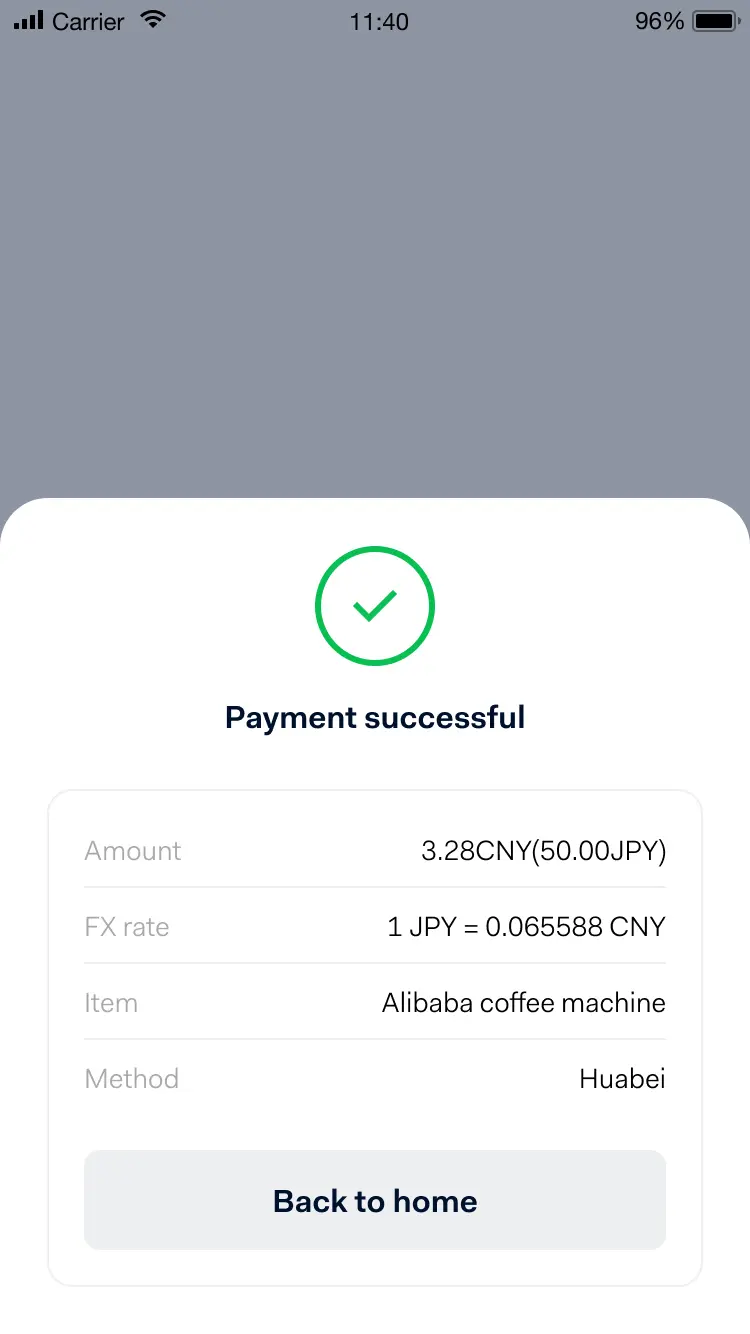Tap the Back to home button

(375, 1200)
